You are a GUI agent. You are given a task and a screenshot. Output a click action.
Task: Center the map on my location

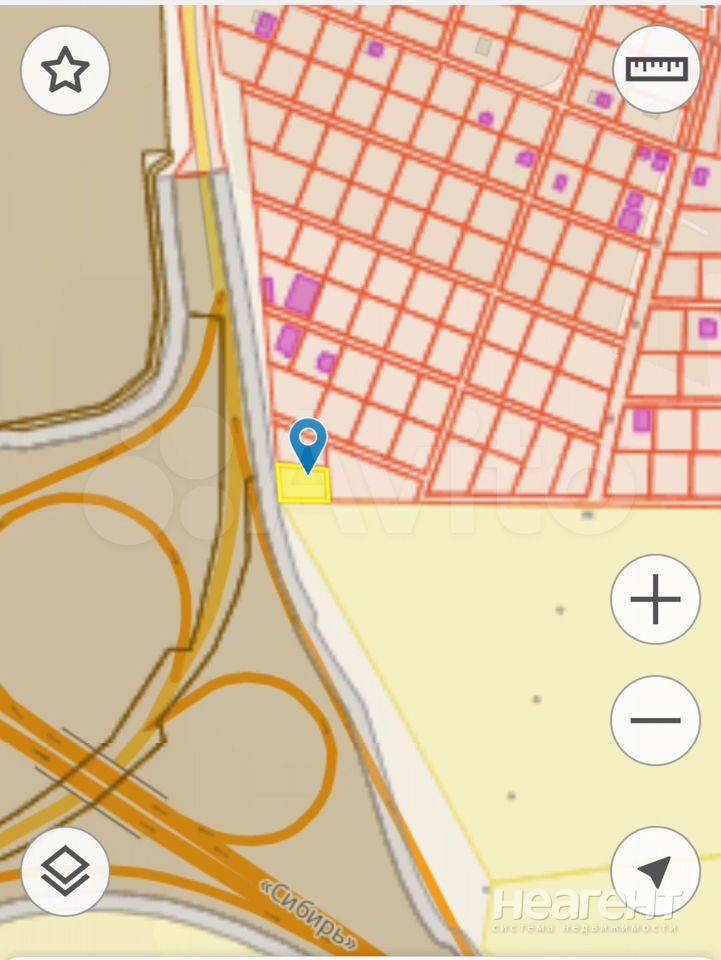[655, 871]
